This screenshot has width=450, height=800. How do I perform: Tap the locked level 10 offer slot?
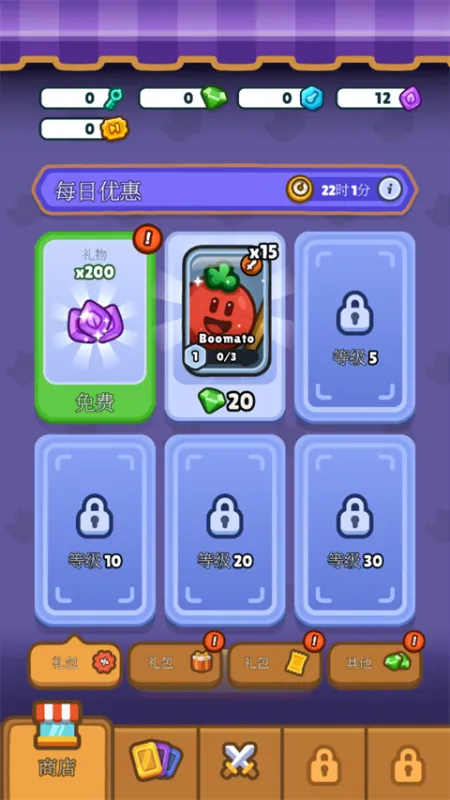(x=95, y=530)
